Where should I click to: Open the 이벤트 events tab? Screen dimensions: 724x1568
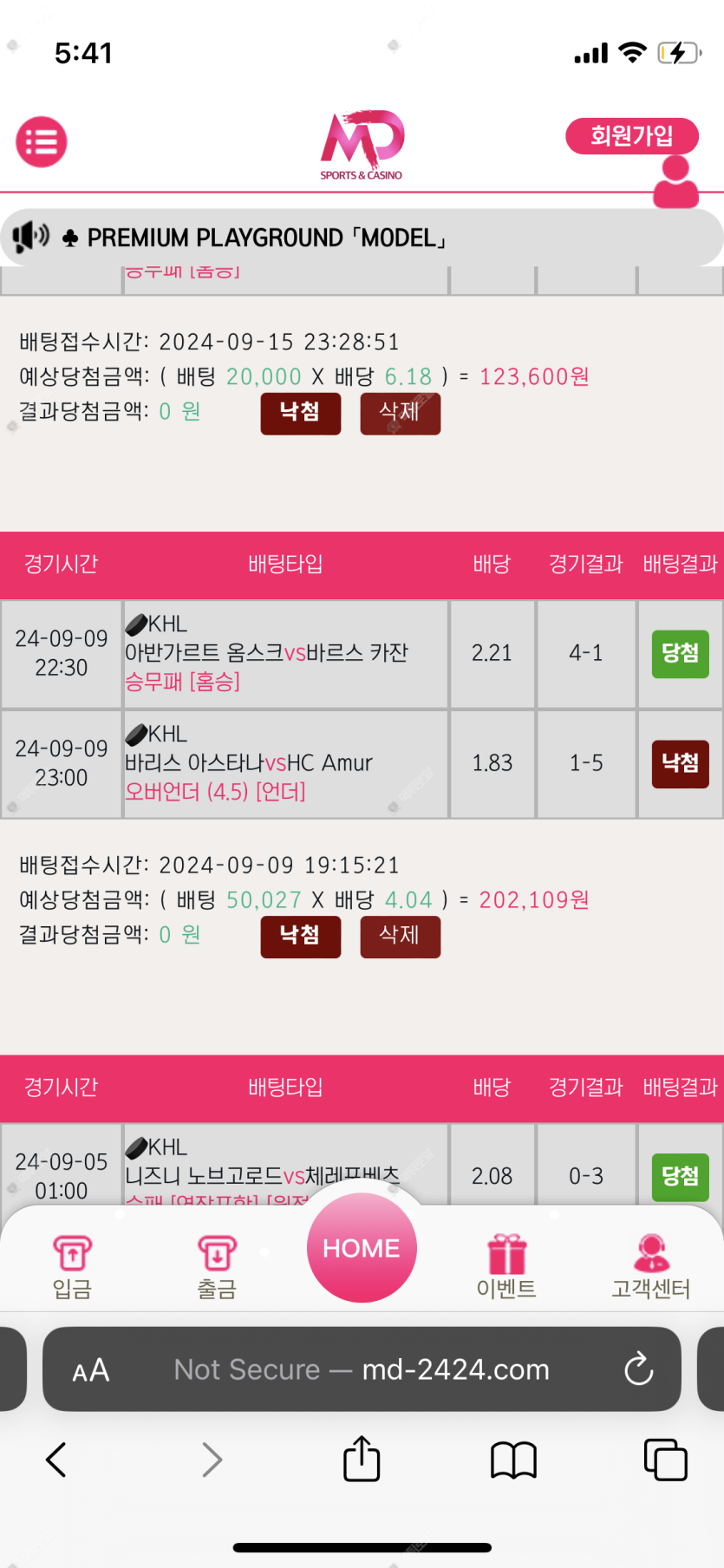point(506,1266)
